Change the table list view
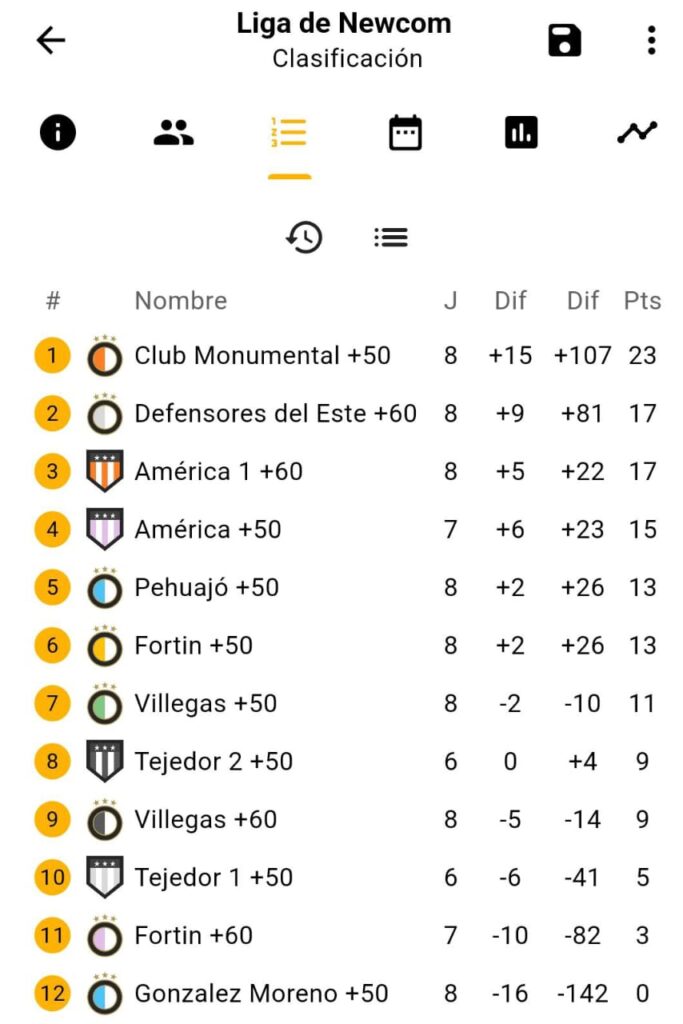Image resolution: width=683 pixels, height=1024 pixels. coord(390,237)
